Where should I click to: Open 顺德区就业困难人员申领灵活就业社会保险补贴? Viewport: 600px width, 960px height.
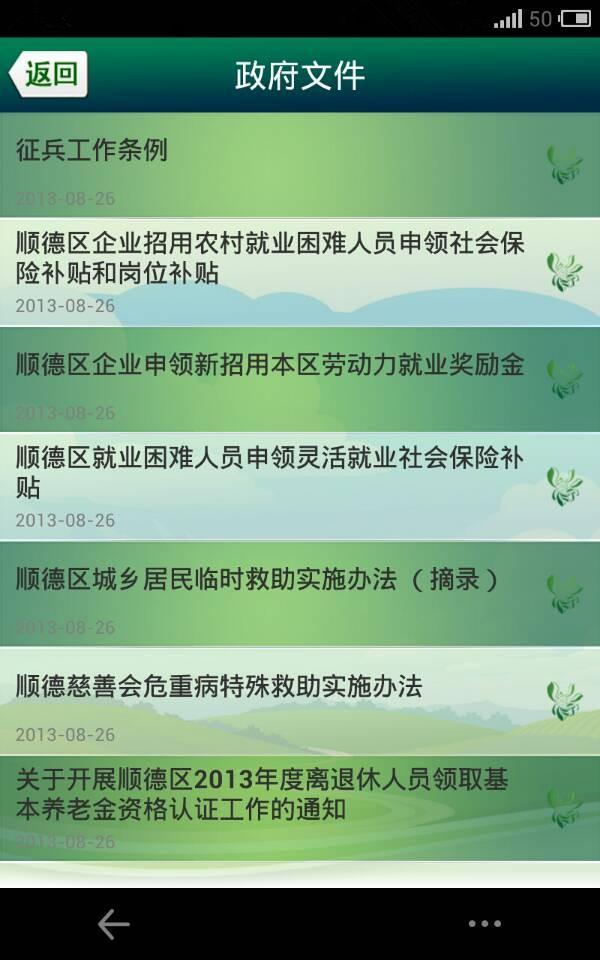(280, 486)
